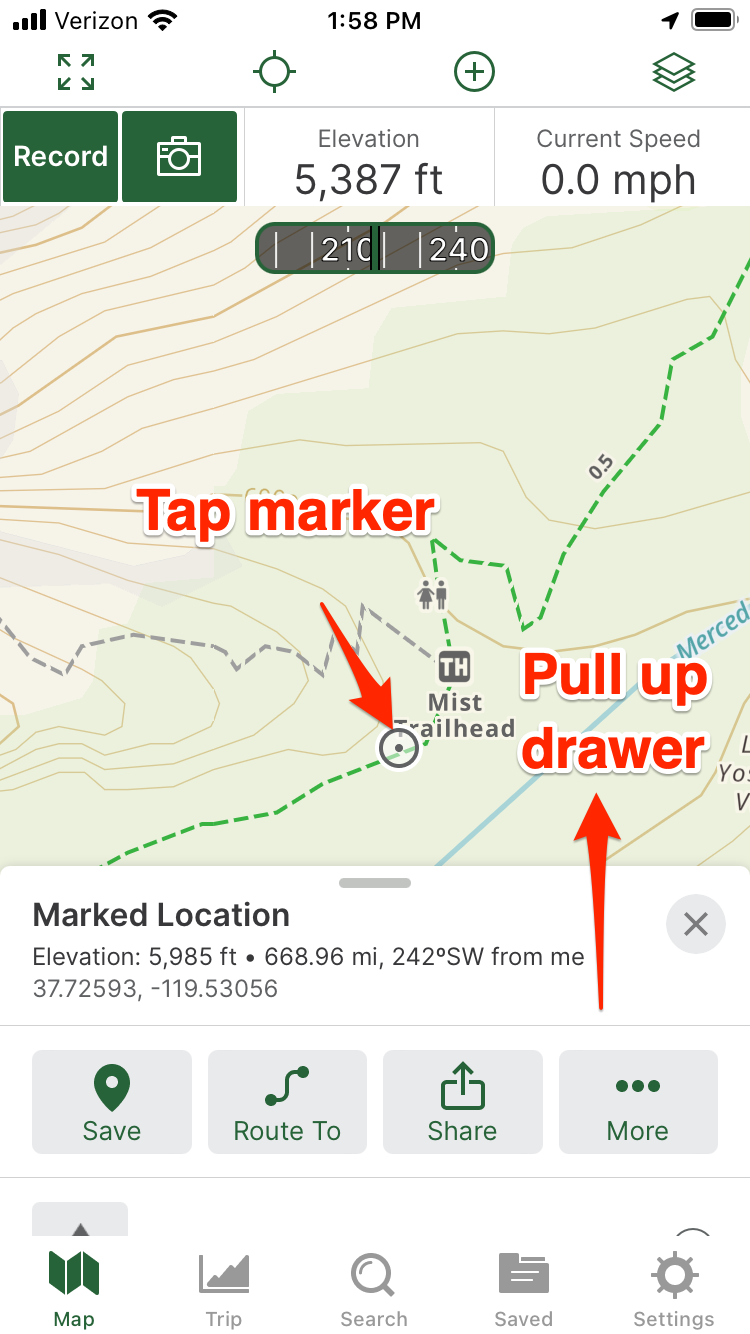Expand the map to full screen

pyautogui.click(x=76, y=72)
